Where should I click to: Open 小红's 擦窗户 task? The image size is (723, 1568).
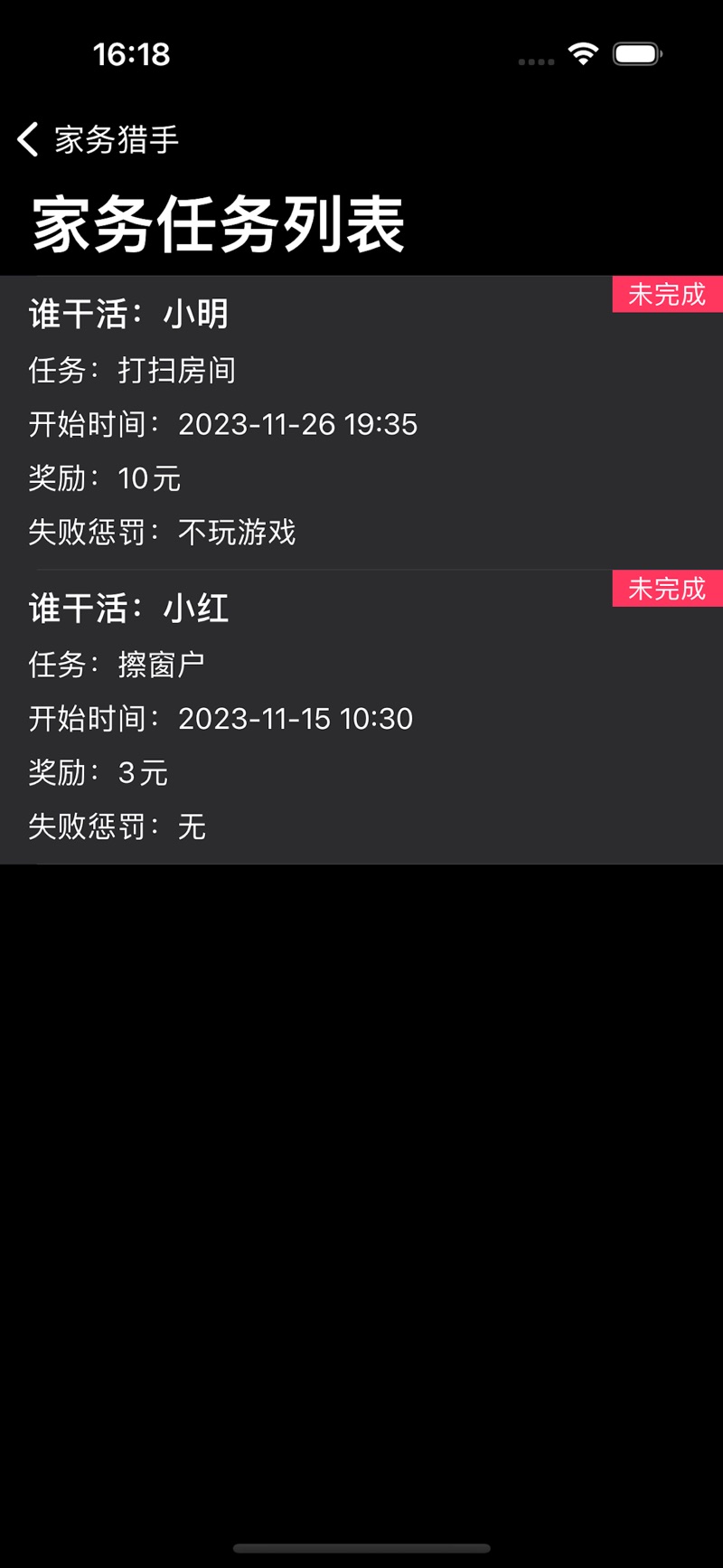(361, 717)
